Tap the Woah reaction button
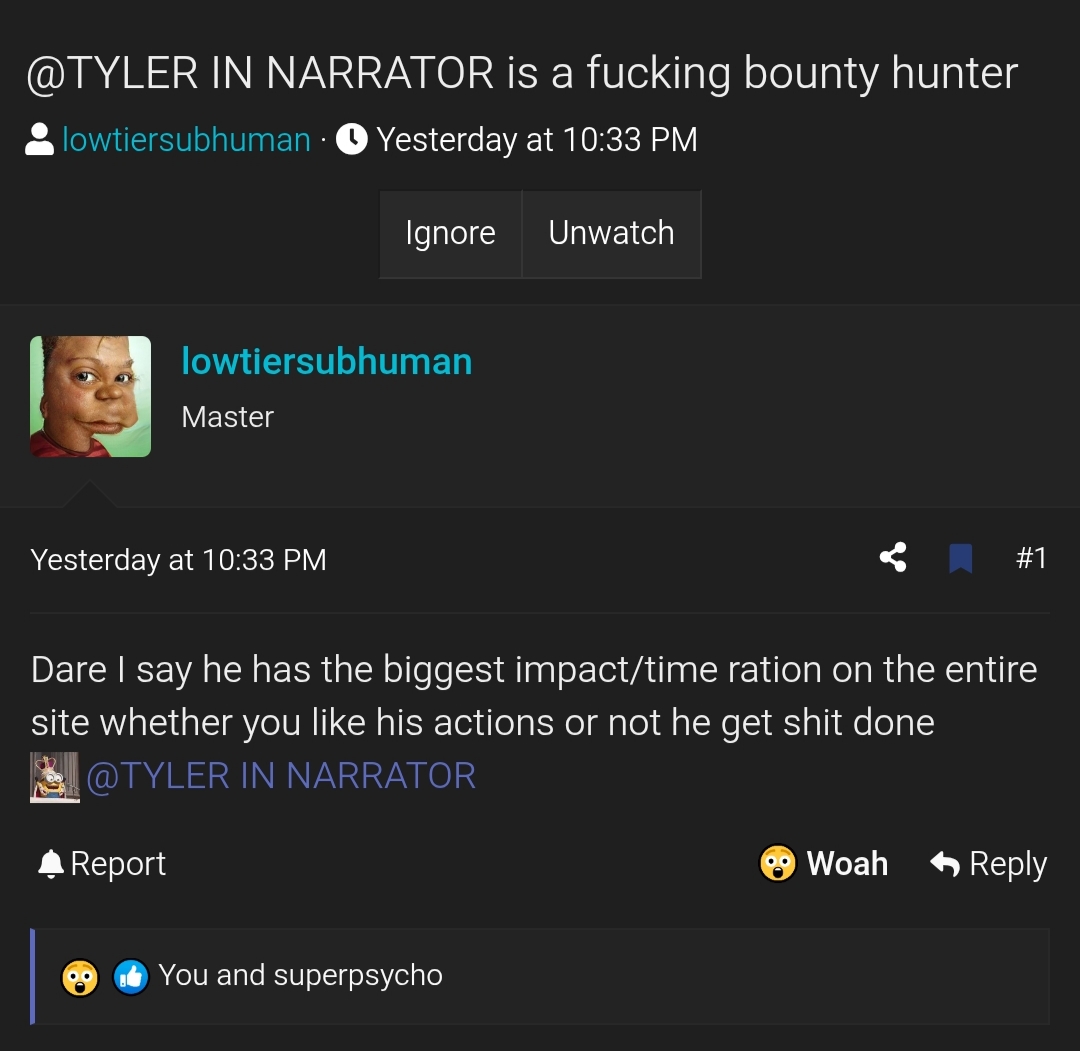Image resolution: width=1080 pixels, height=1051 pixels. (x=823, y=864)
